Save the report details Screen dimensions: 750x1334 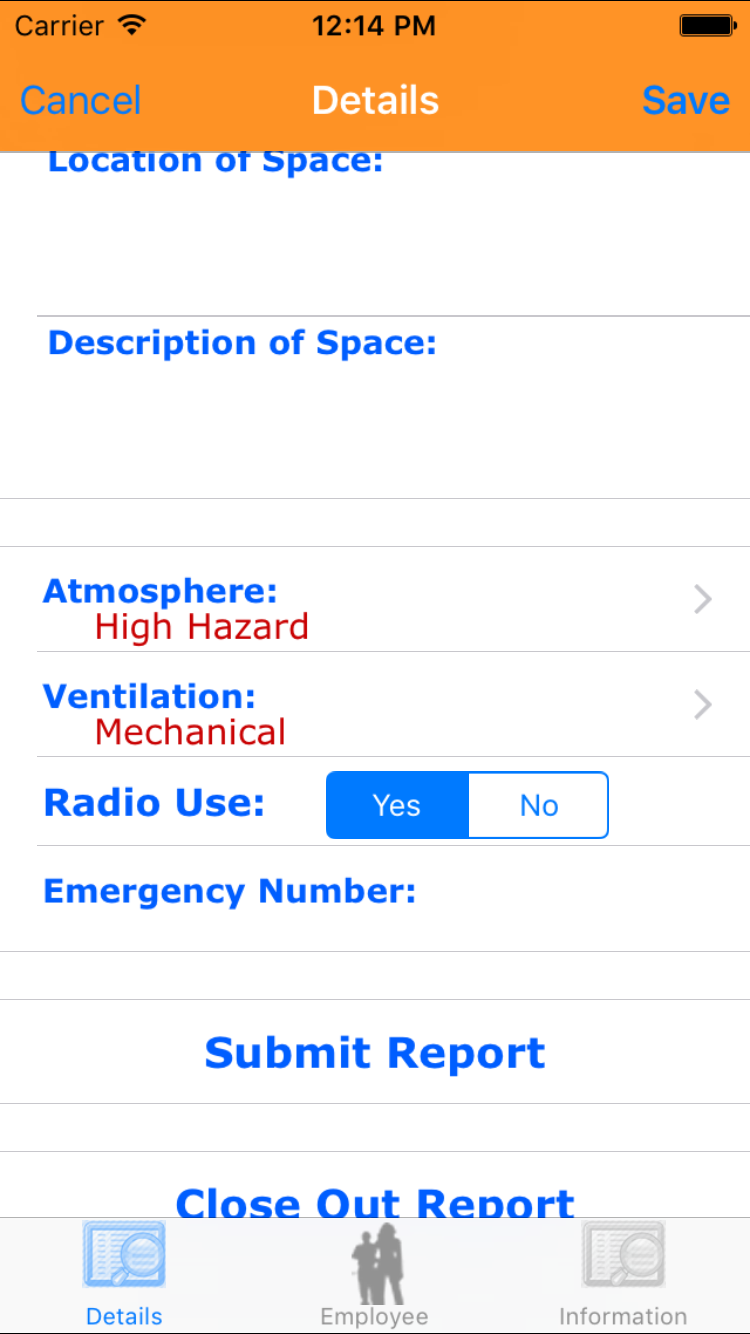pyautogui.click(x=685, y=100)
